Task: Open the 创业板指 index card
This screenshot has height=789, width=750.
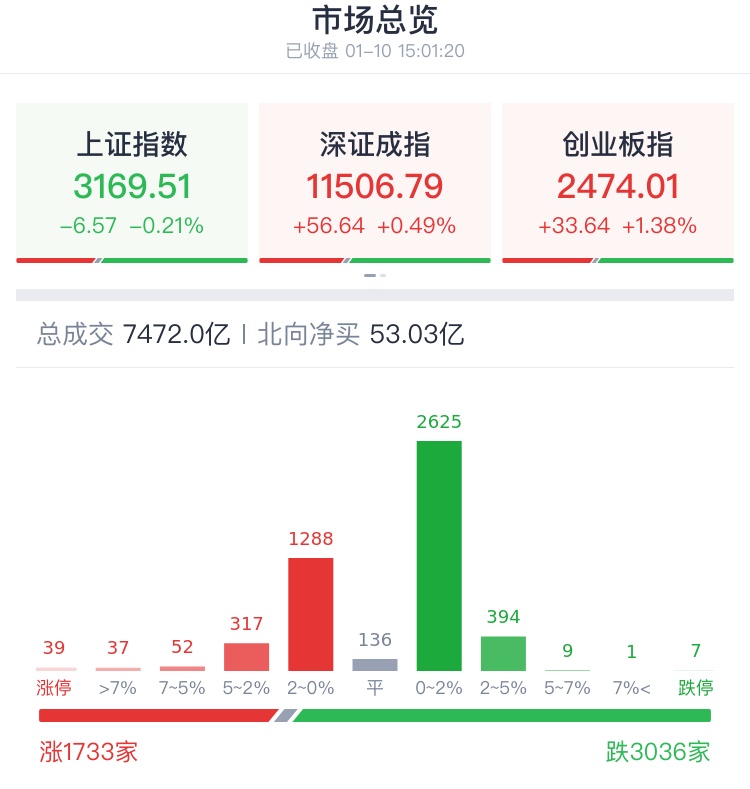Action: (x=617, y=183)
